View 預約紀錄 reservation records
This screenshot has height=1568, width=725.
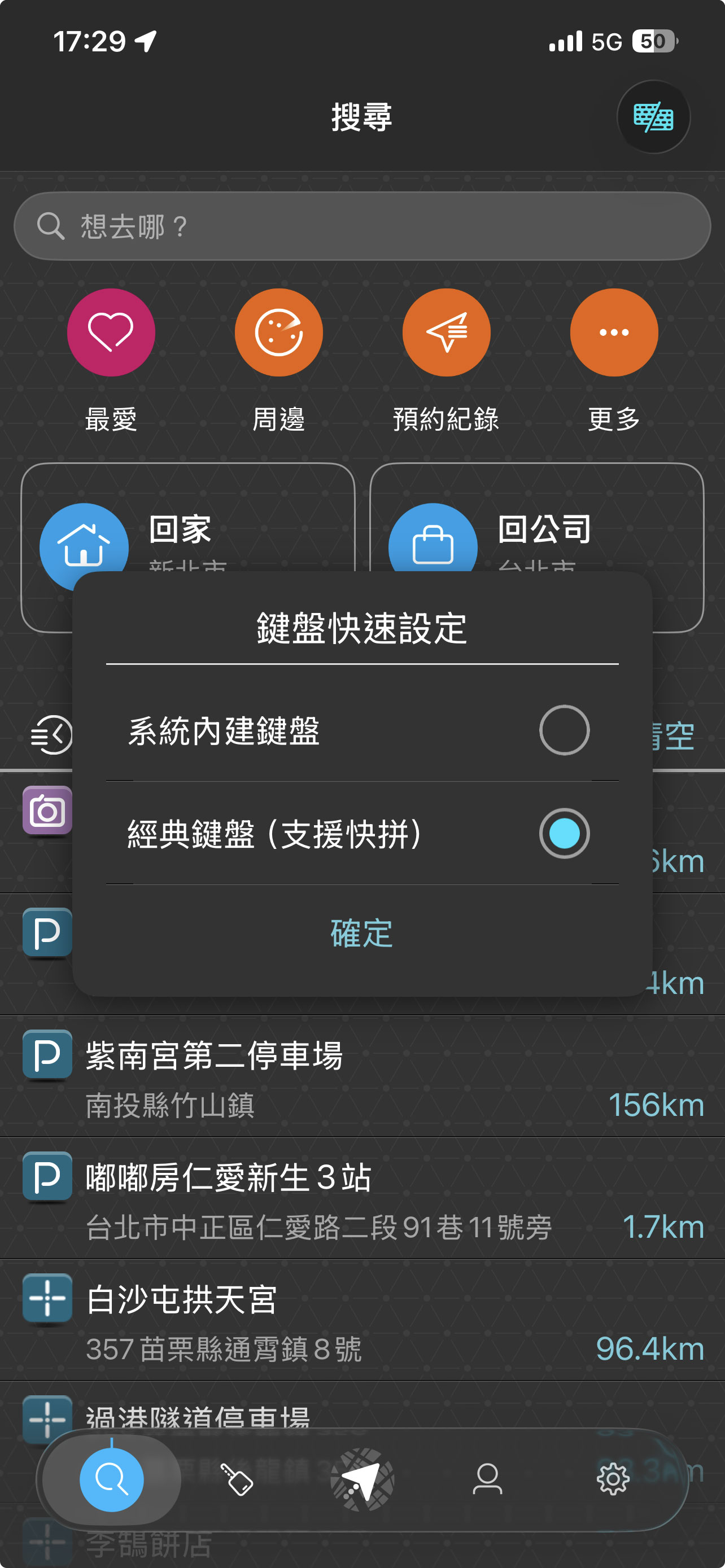[446, 333]
